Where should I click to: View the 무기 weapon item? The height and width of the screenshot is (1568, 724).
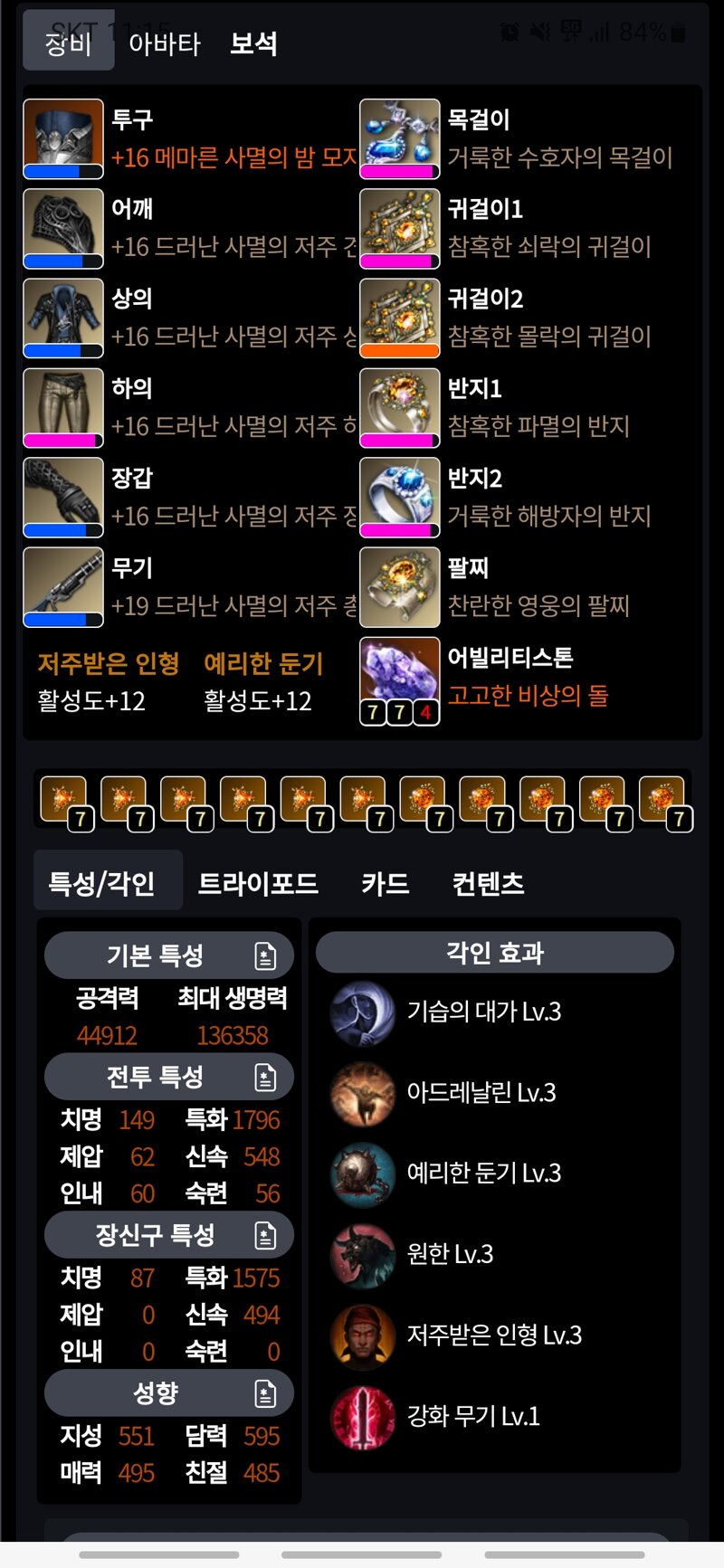(x=63, y=587)
